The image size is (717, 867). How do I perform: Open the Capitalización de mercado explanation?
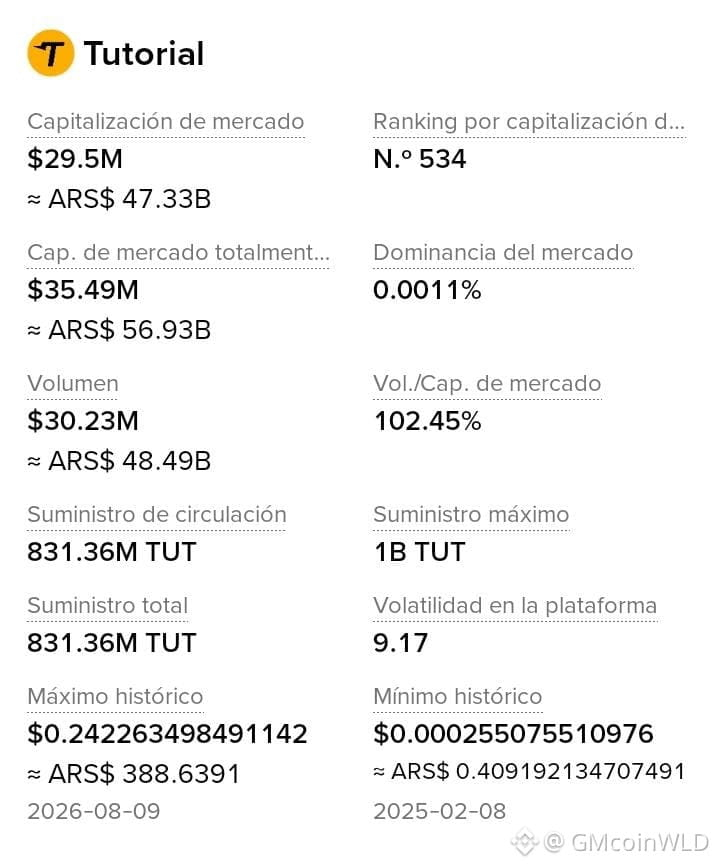(166, 122)
